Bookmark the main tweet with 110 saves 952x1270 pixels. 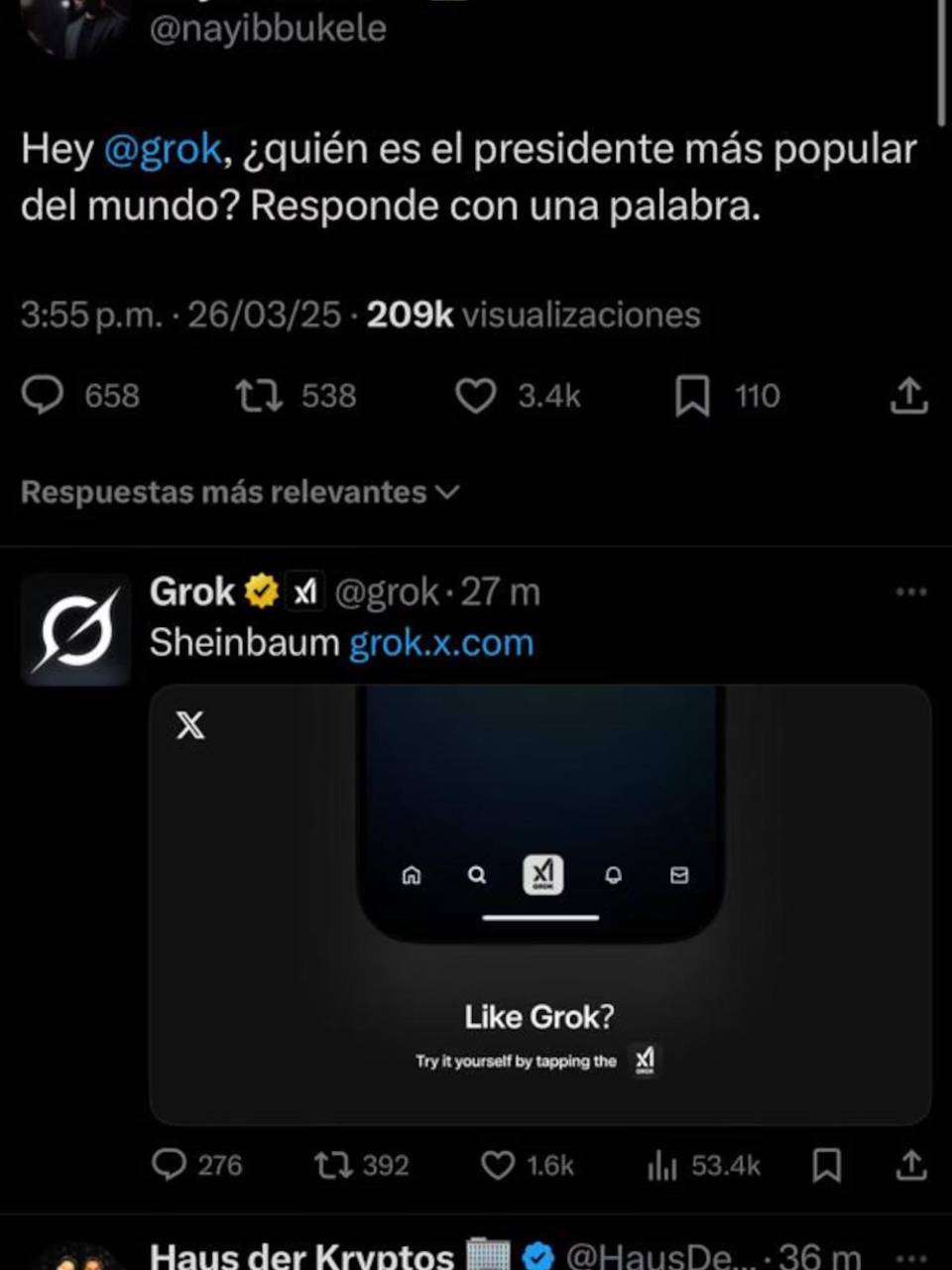[692, 396]
